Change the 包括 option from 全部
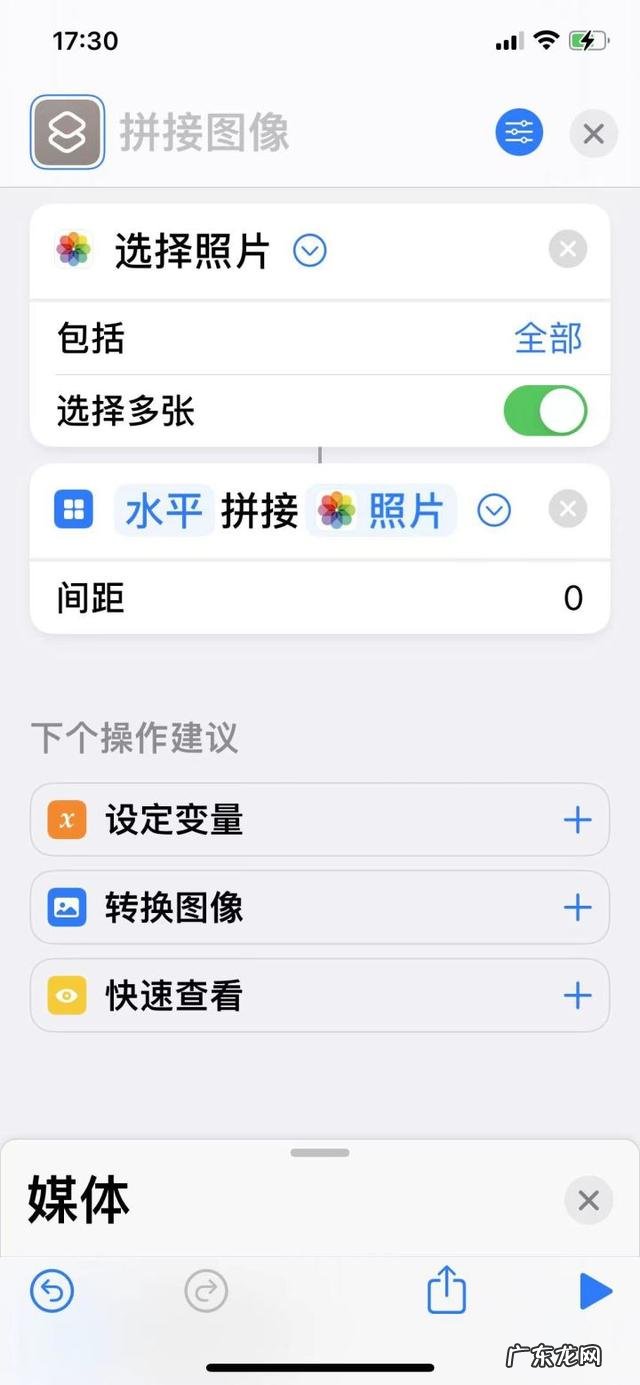640x1385 pixels. (548, 339)
